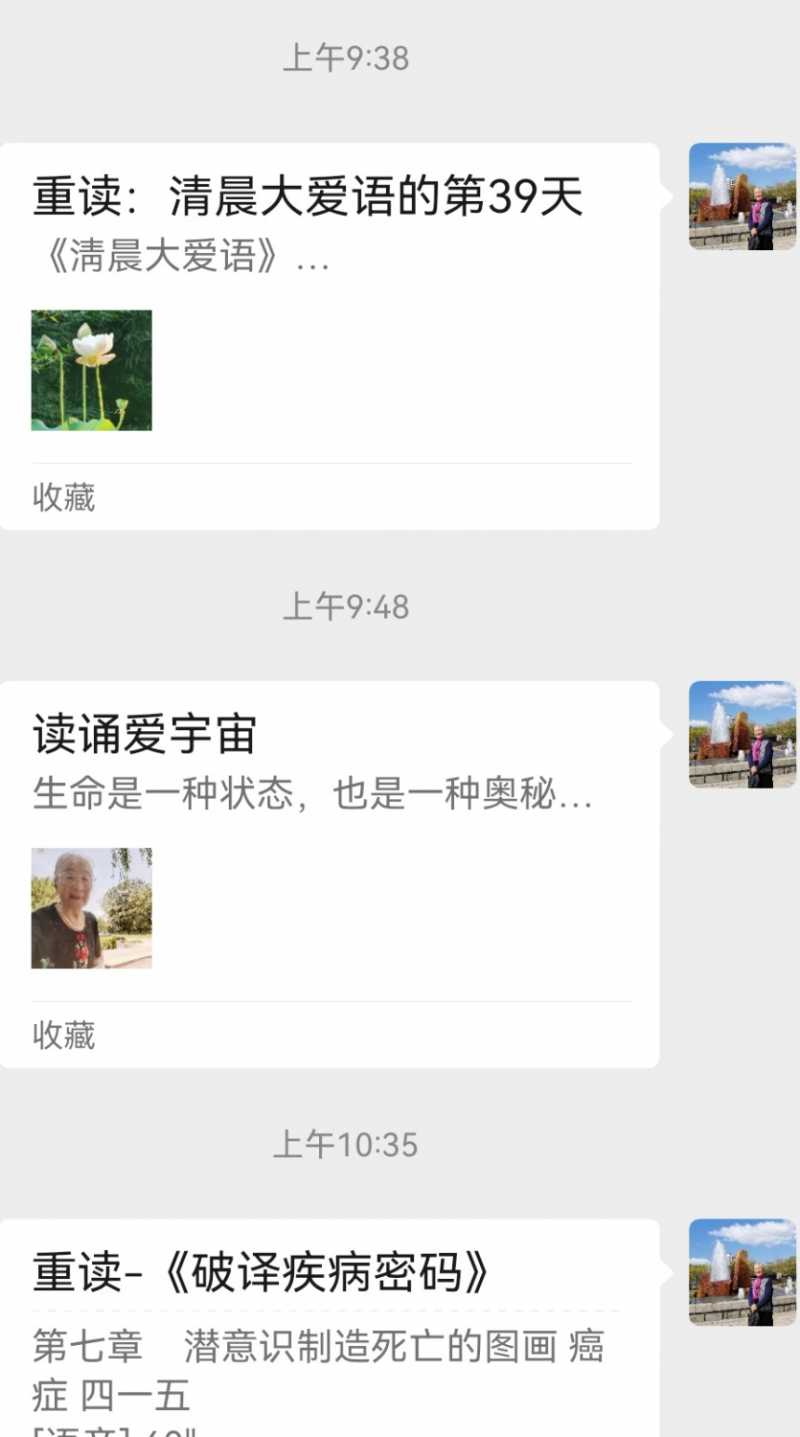Select the timestamp 上午10:35
The height and width of the screenshot is (1437, 800).
(x=347, y=1144)
